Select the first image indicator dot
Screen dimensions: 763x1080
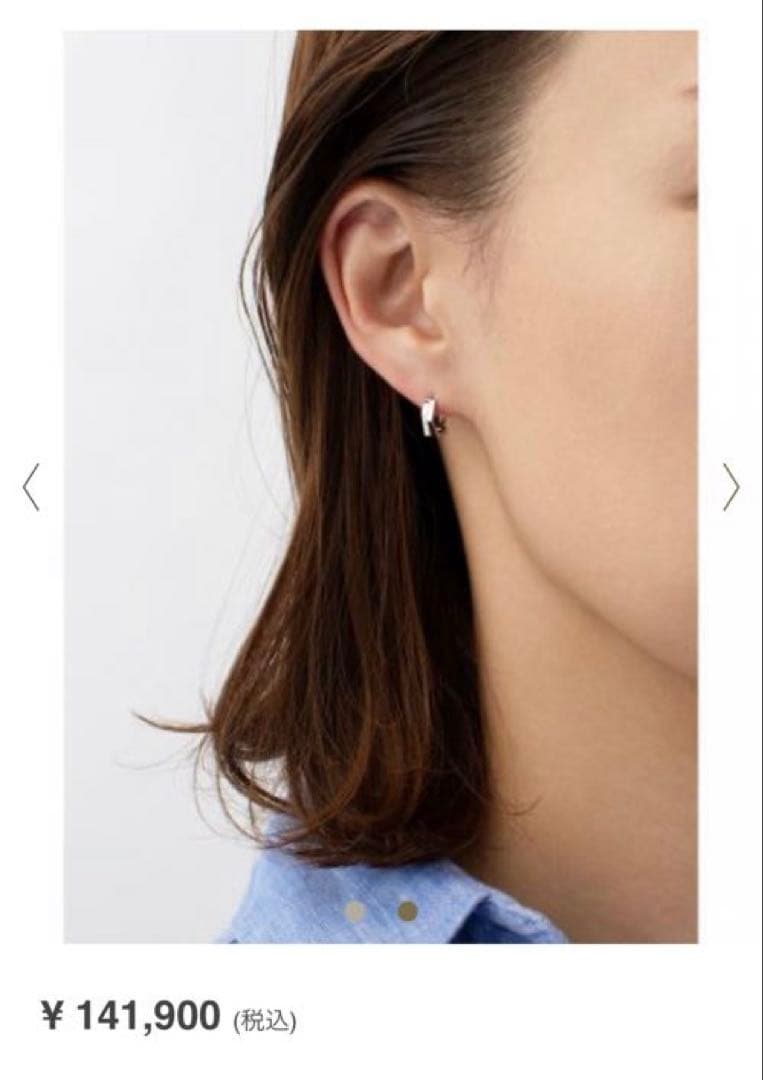[x=355, y=911]
